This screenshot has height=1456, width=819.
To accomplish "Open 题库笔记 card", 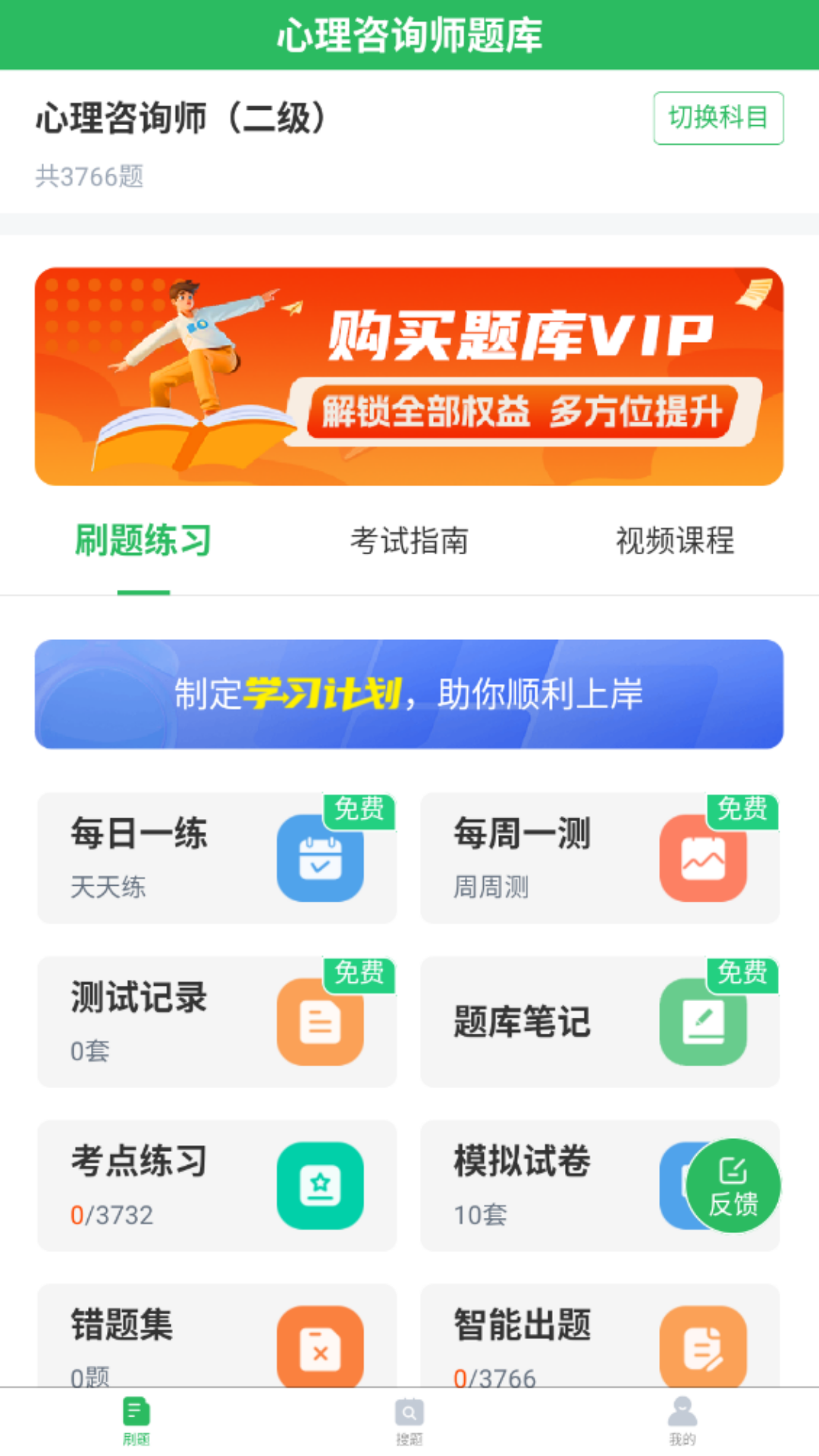I will [599, 1021].
